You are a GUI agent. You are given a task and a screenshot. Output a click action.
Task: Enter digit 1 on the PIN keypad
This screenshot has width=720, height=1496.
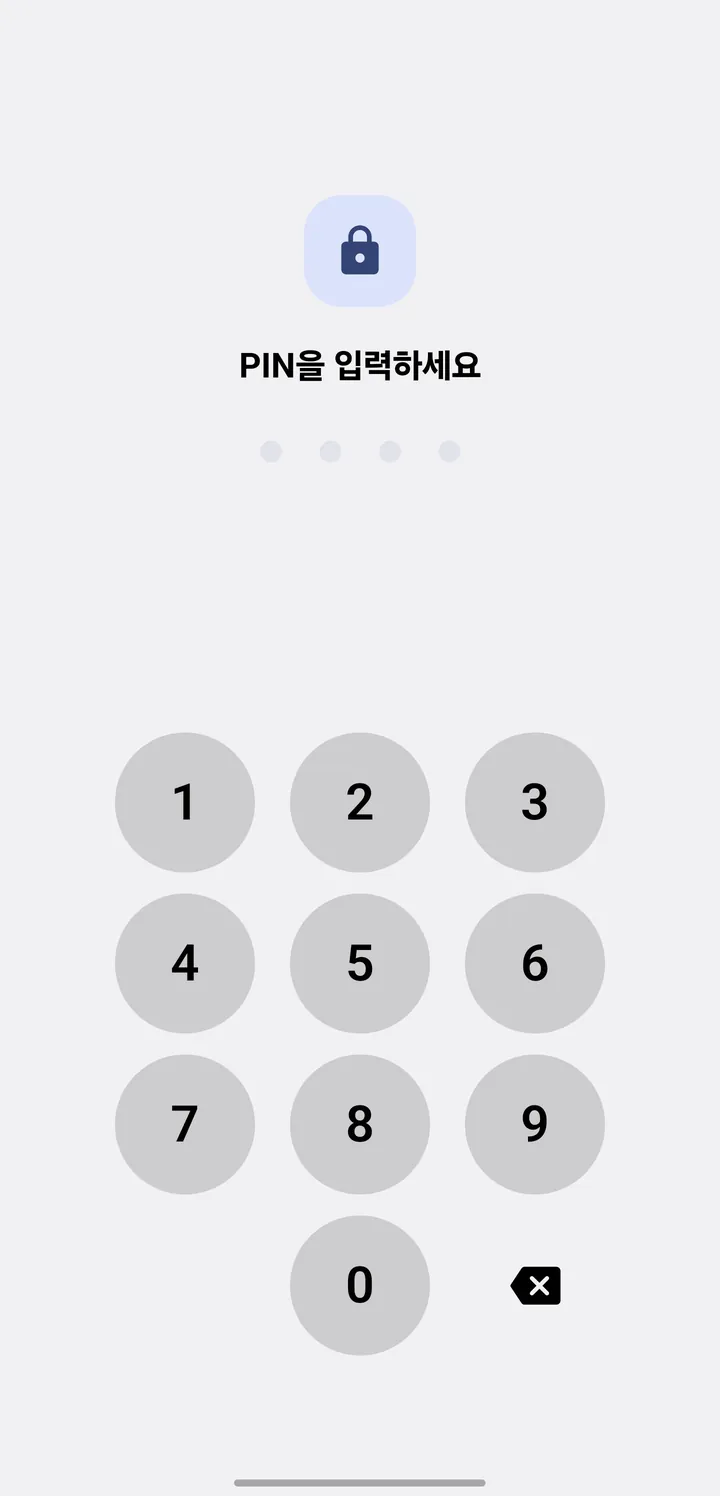185,802
